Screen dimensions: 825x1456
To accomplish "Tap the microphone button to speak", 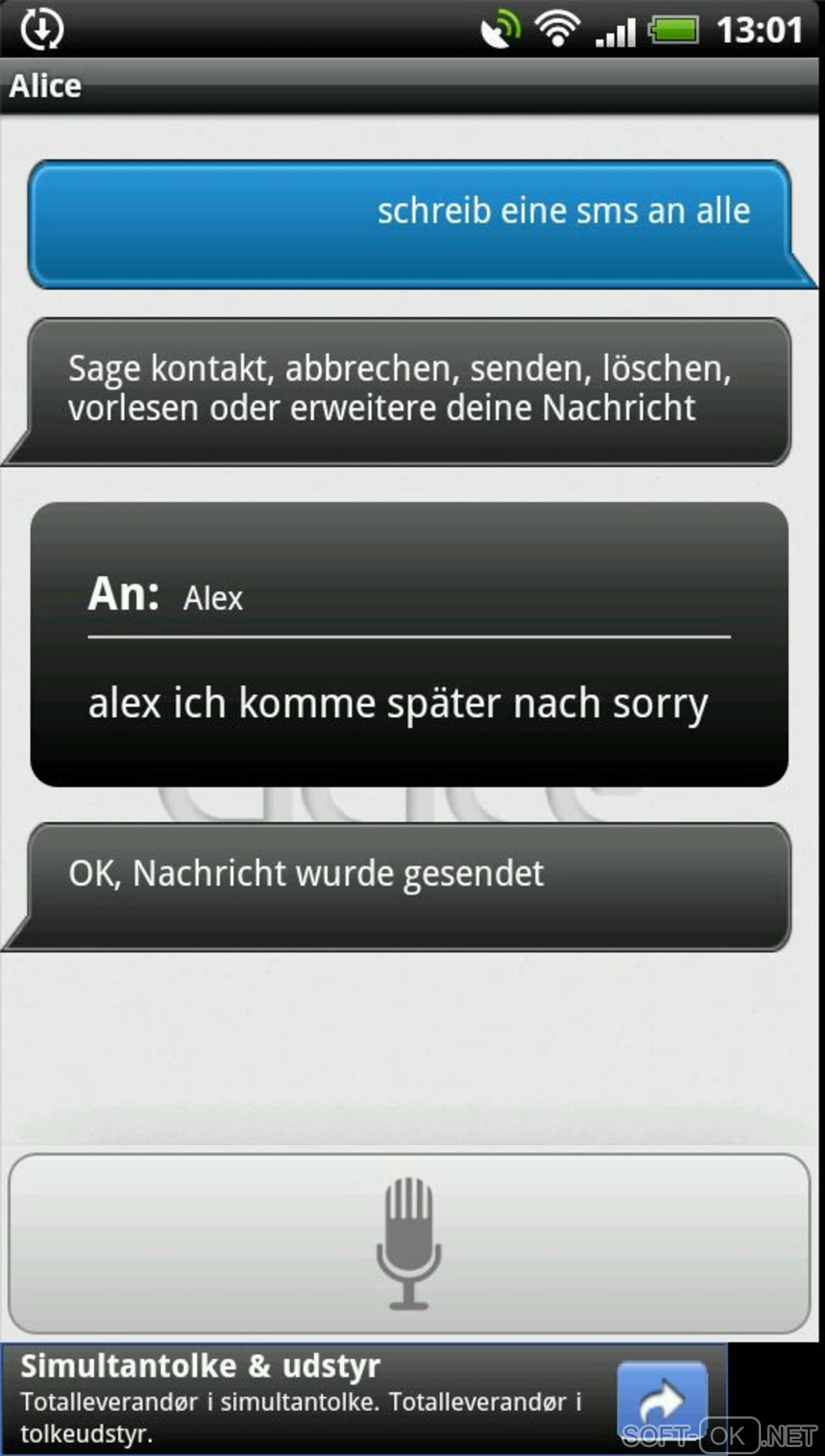I will click(x=408, y=1242).
